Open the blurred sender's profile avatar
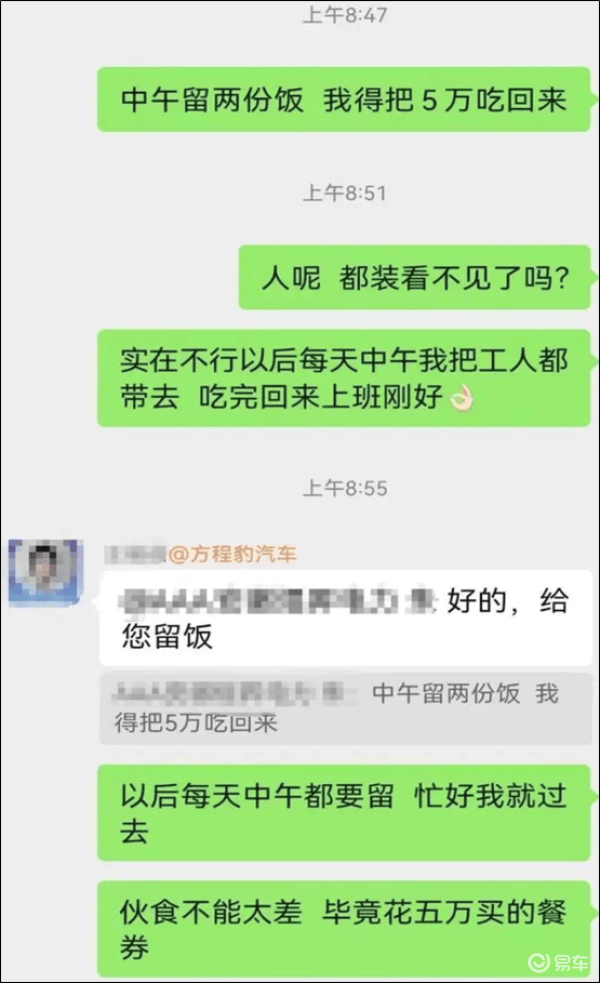Viewport: 600px width, 983px height. 43,572
